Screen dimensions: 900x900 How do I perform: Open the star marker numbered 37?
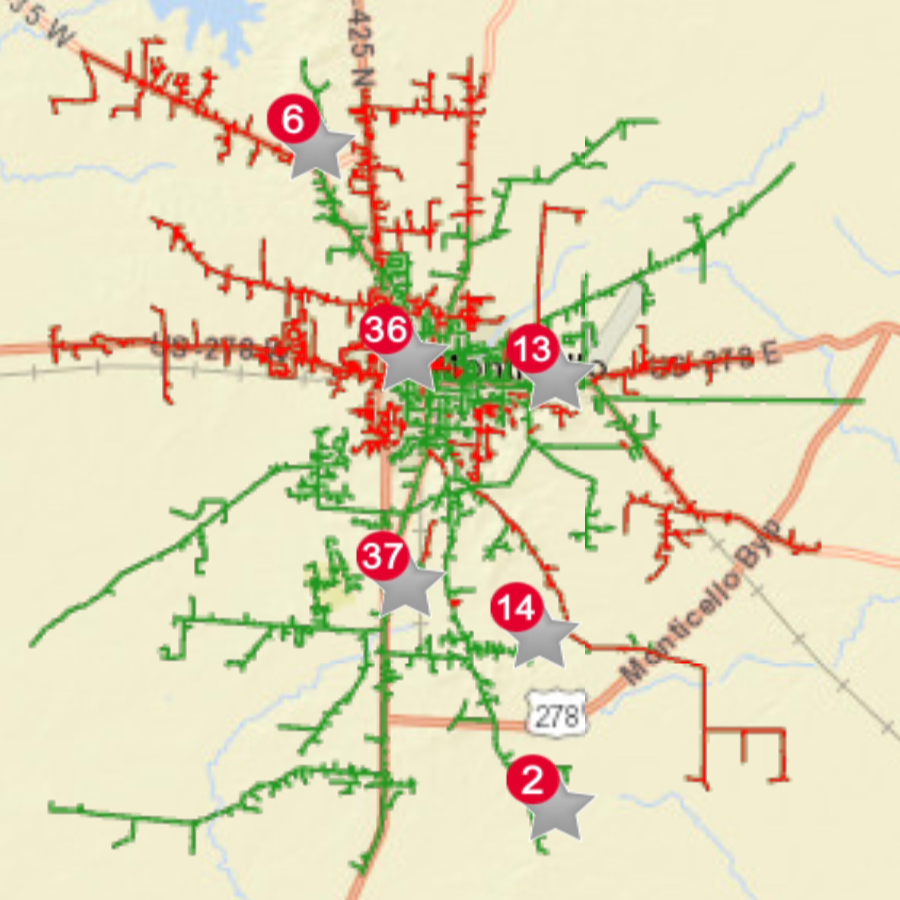click(x=408, y=587)
